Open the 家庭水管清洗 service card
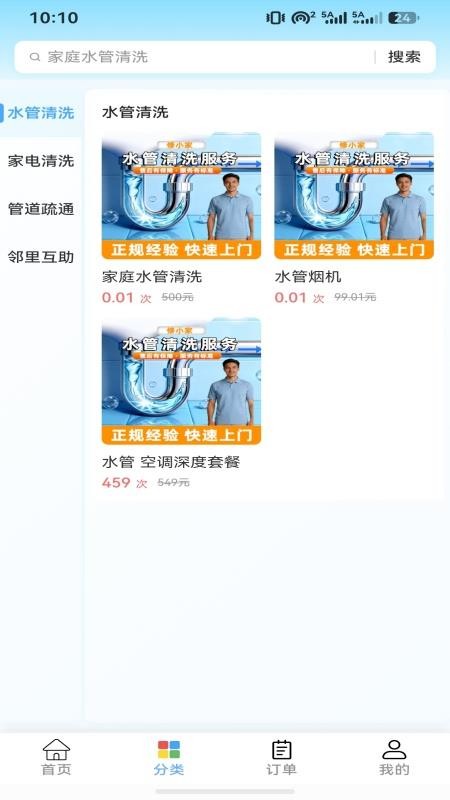The image size is (450, 800). point(181,219)
